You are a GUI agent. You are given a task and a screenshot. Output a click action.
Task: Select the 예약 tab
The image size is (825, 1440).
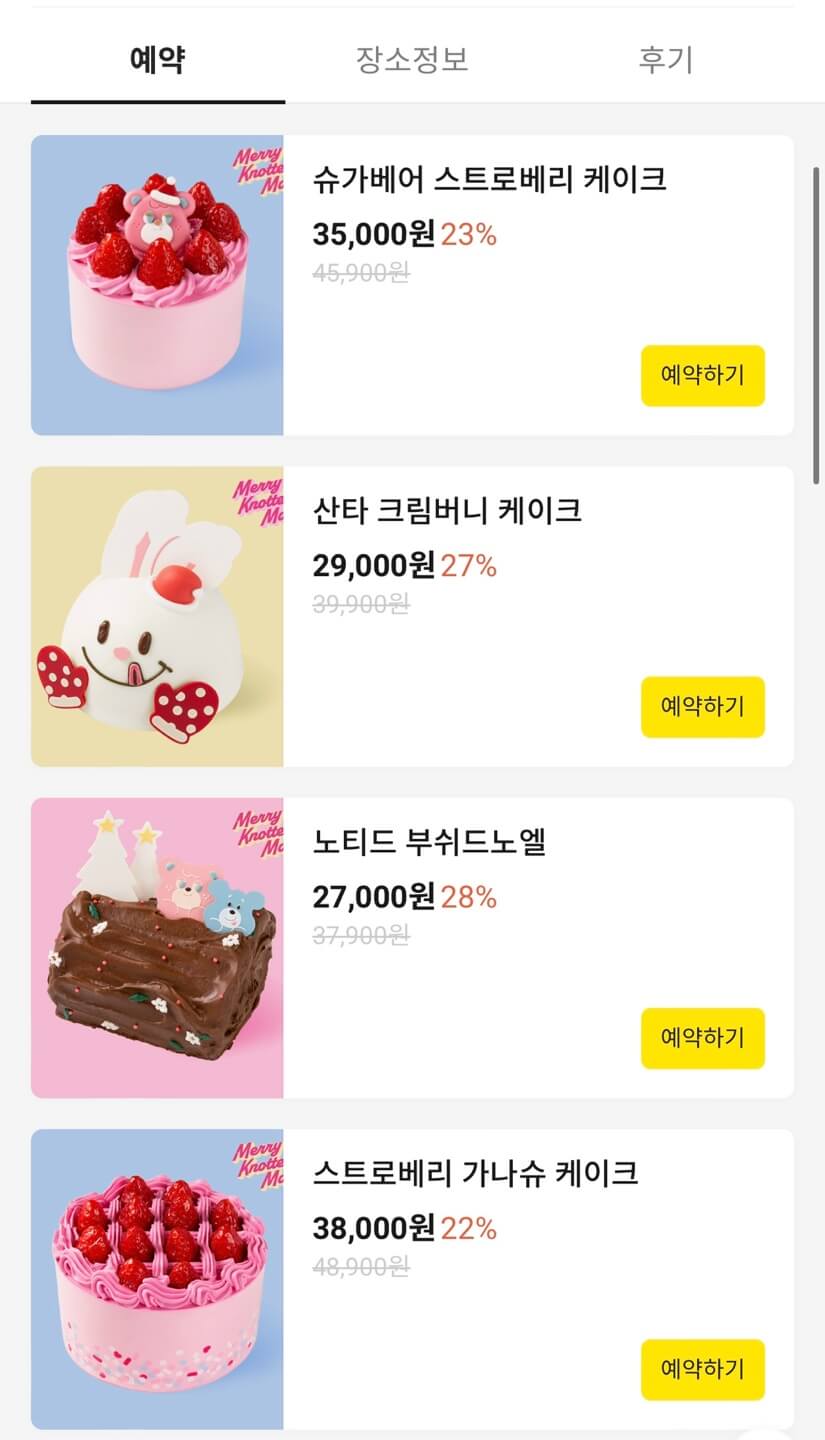pos(158,60)
